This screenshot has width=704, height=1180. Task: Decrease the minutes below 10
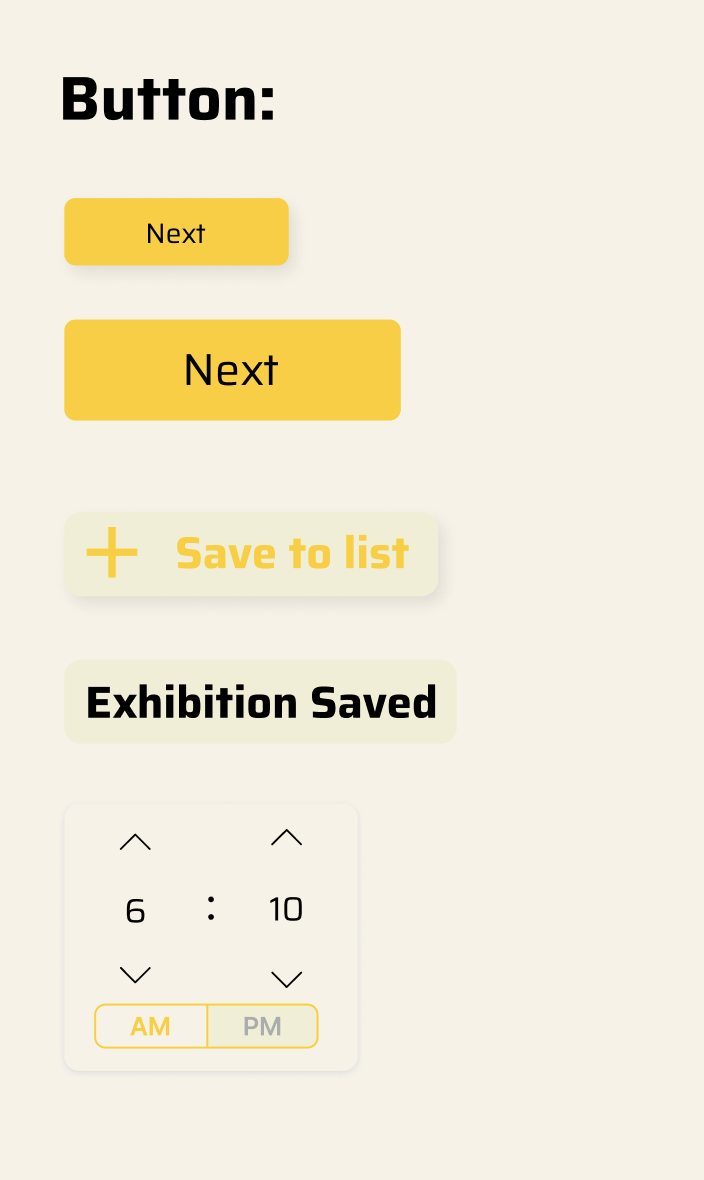click(x=286, y=979)
